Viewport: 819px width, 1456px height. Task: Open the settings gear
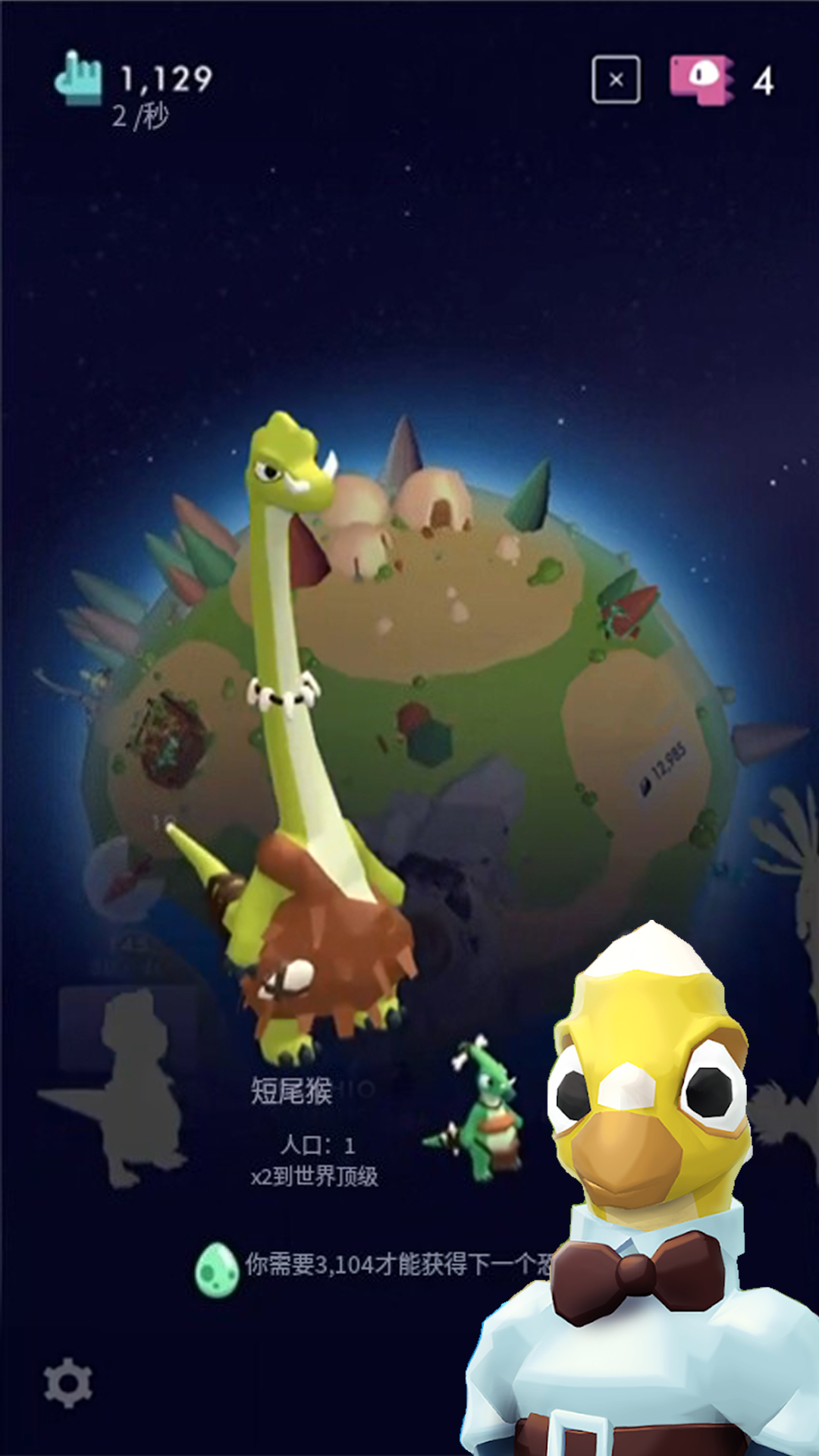point(68,1383)
